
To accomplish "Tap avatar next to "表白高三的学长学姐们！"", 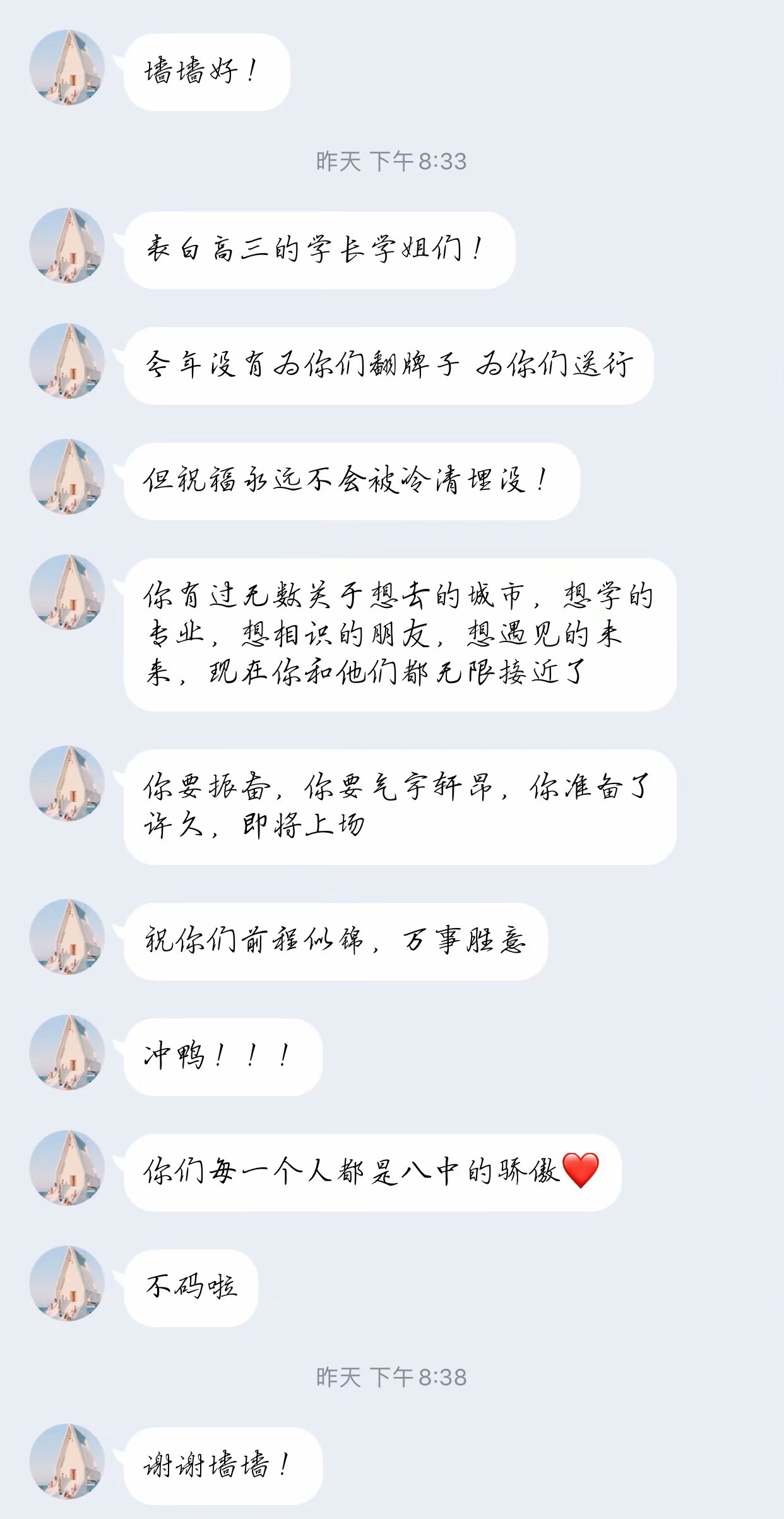I will click(x=67, y=245).
